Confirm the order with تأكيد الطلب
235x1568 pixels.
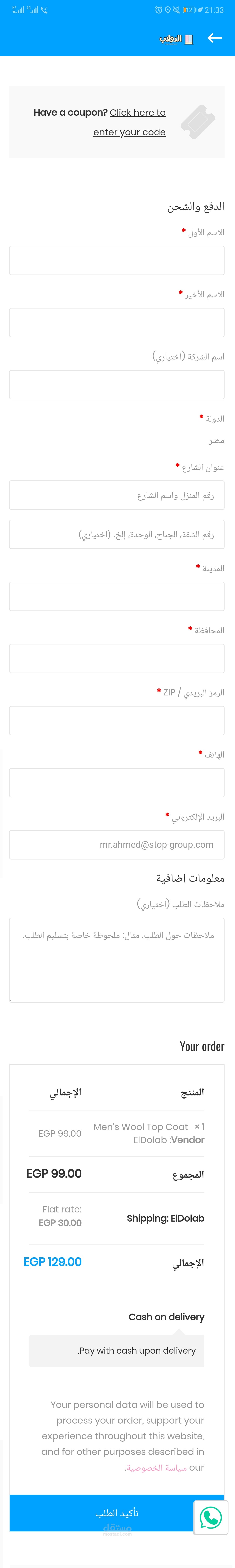coord(117,1513)
